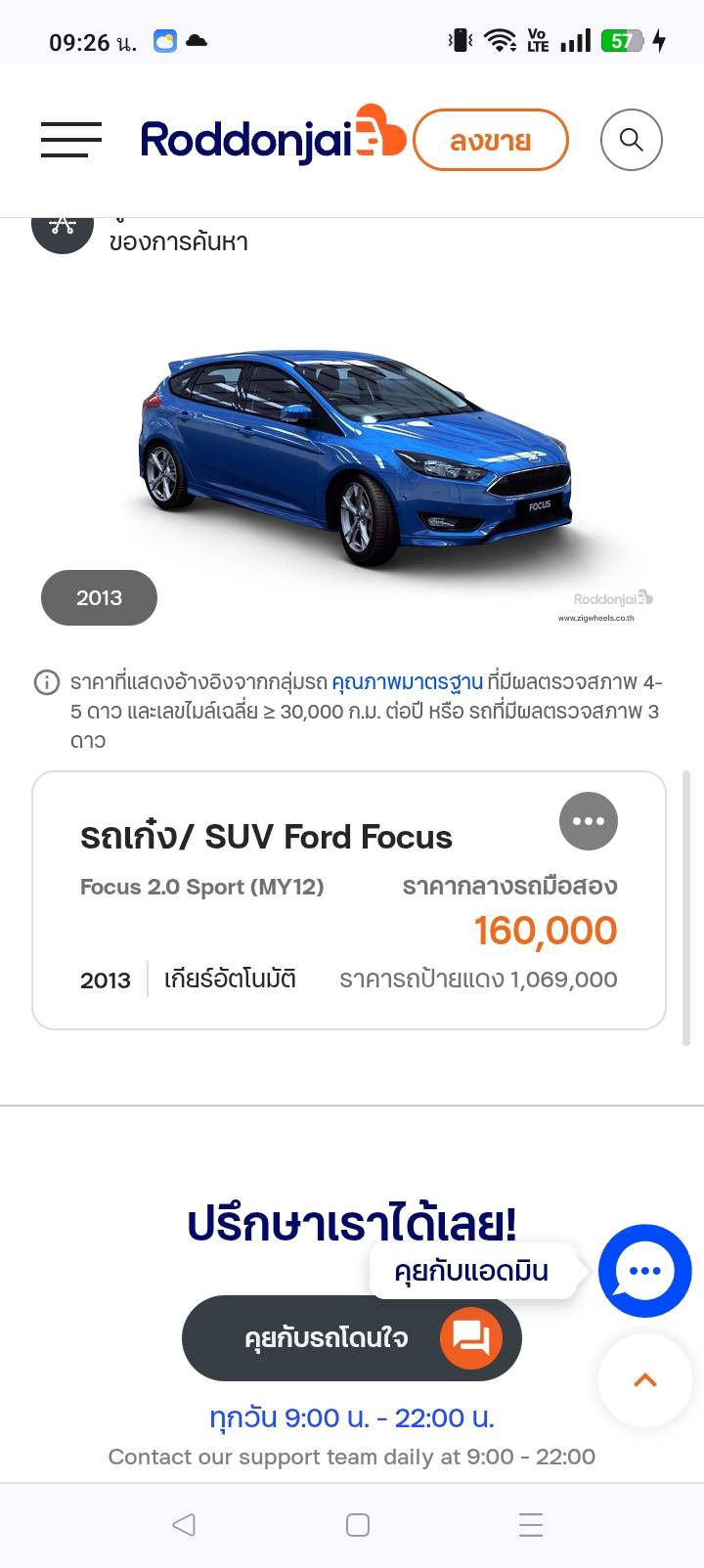Open the Roddonjai logo homepage

click(272, 140)
